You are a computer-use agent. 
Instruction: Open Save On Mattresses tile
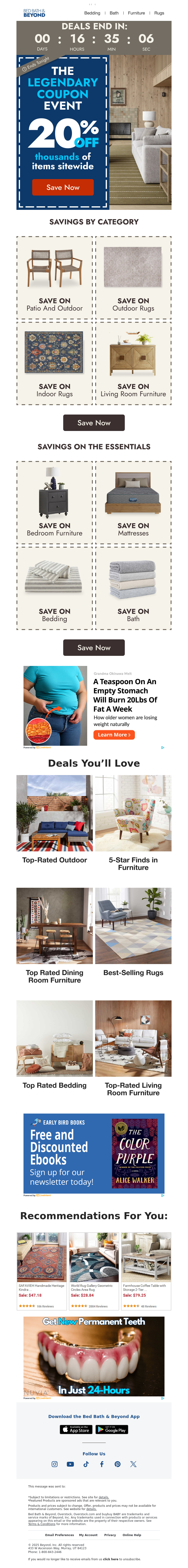coord(133,502)
